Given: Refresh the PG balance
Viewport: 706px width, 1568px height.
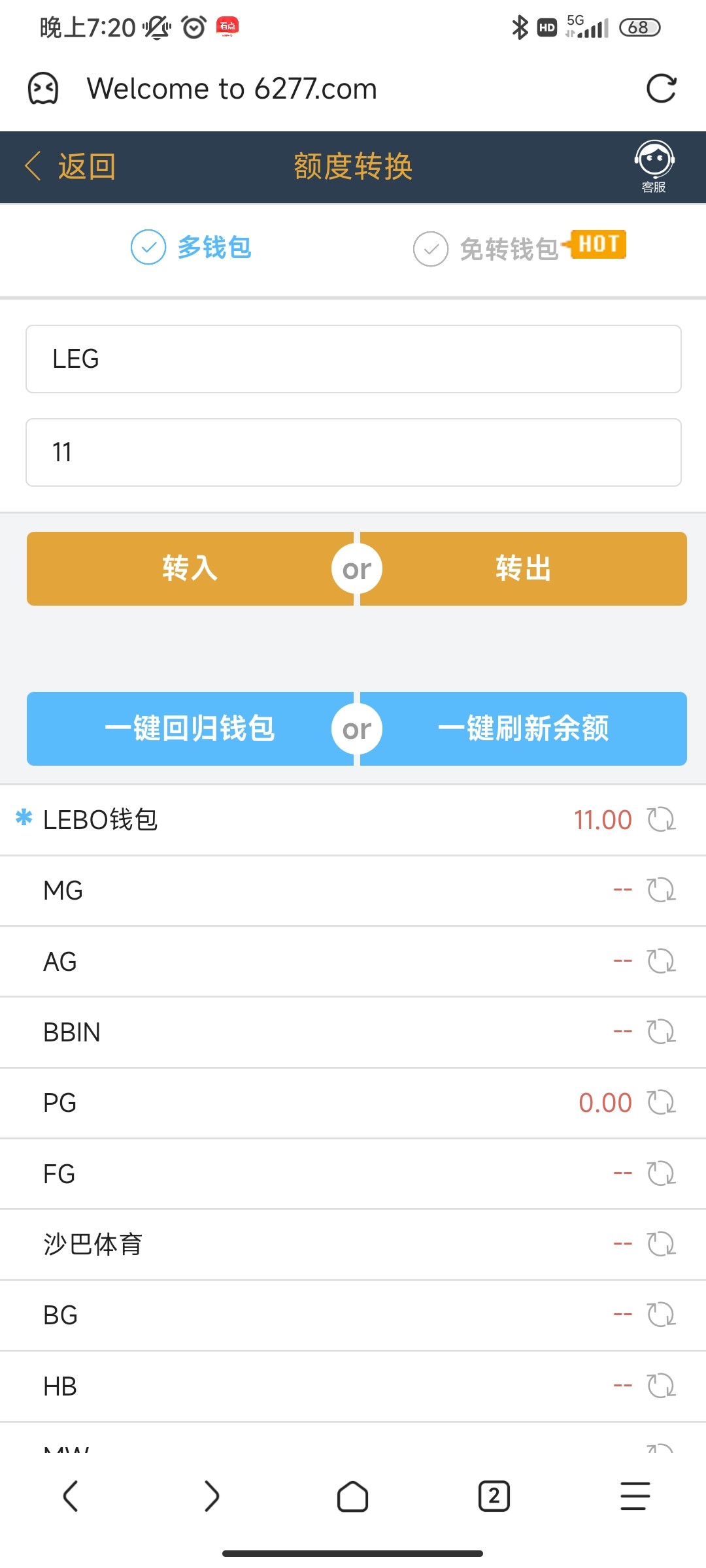Looking at the screenshot, I should click(661, 1102).
